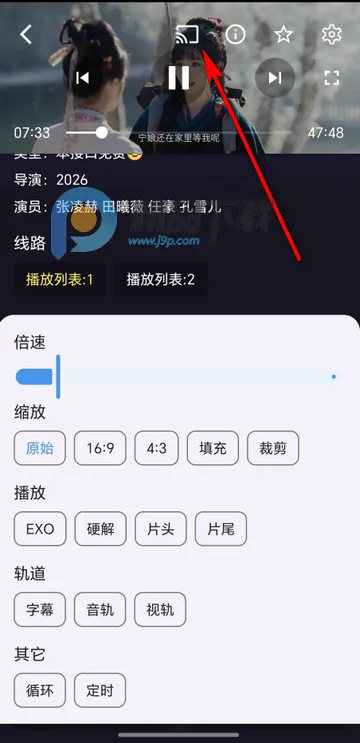The width and height of the screenshot is (360, 743).
Task: Toggle 硬解 decoding
Action: (100, 529)
